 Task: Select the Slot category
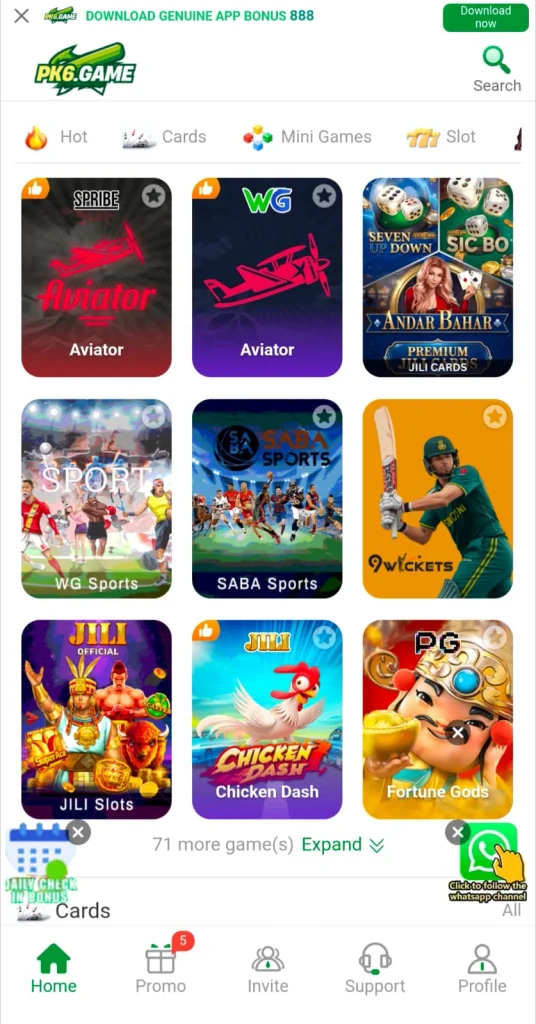tap(441, 137)
